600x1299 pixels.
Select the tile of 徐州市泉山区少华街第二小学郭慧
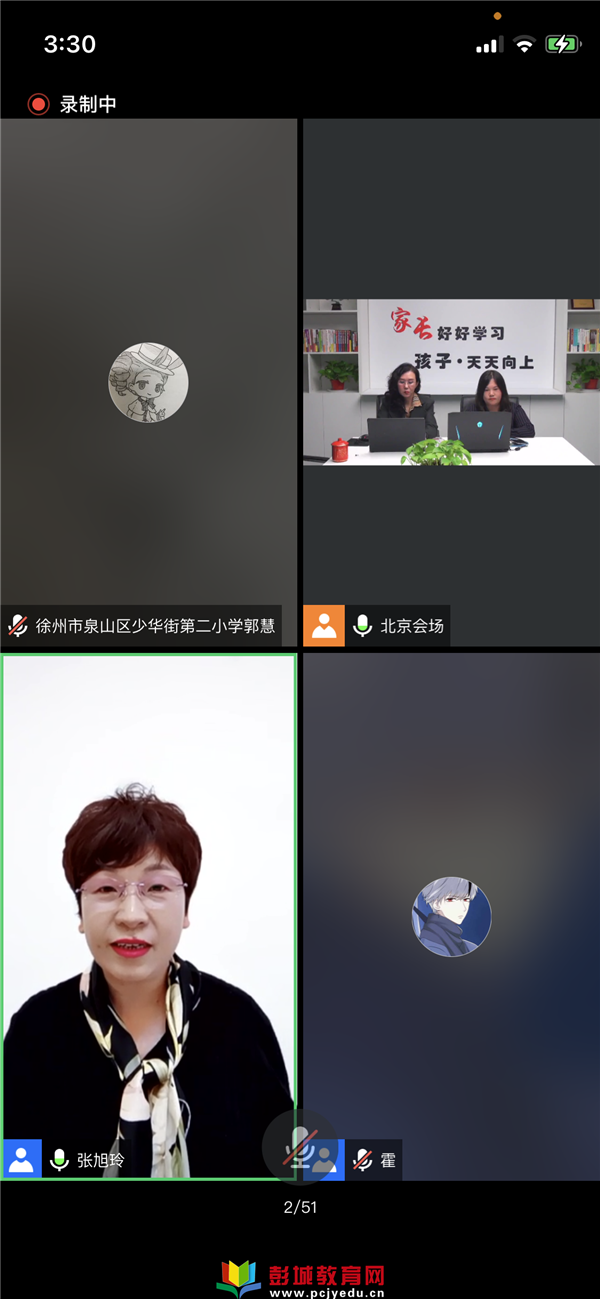(149, 380)
